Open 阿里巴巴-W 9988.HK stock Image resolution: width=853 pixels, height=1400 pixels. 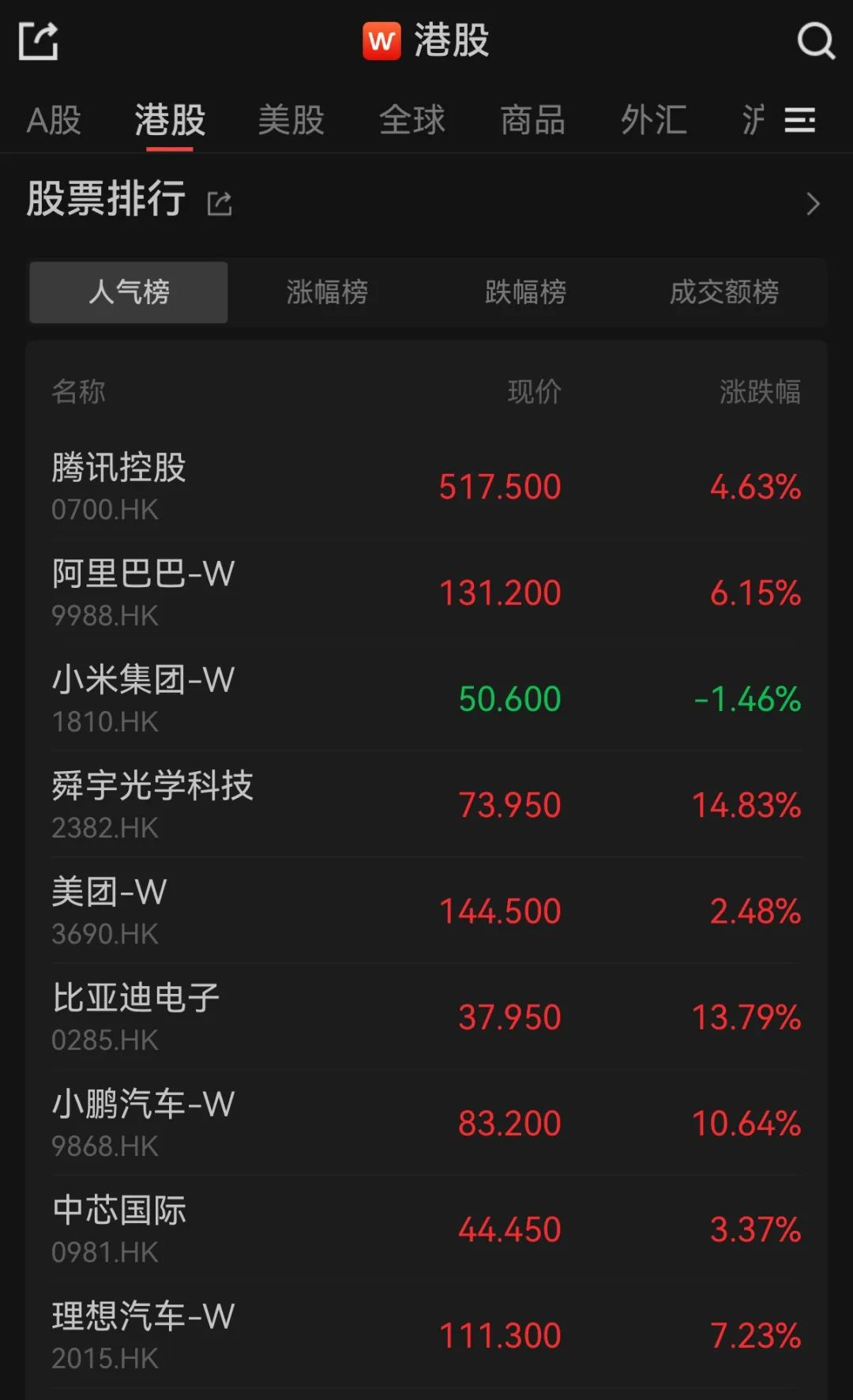coord(426,593)
